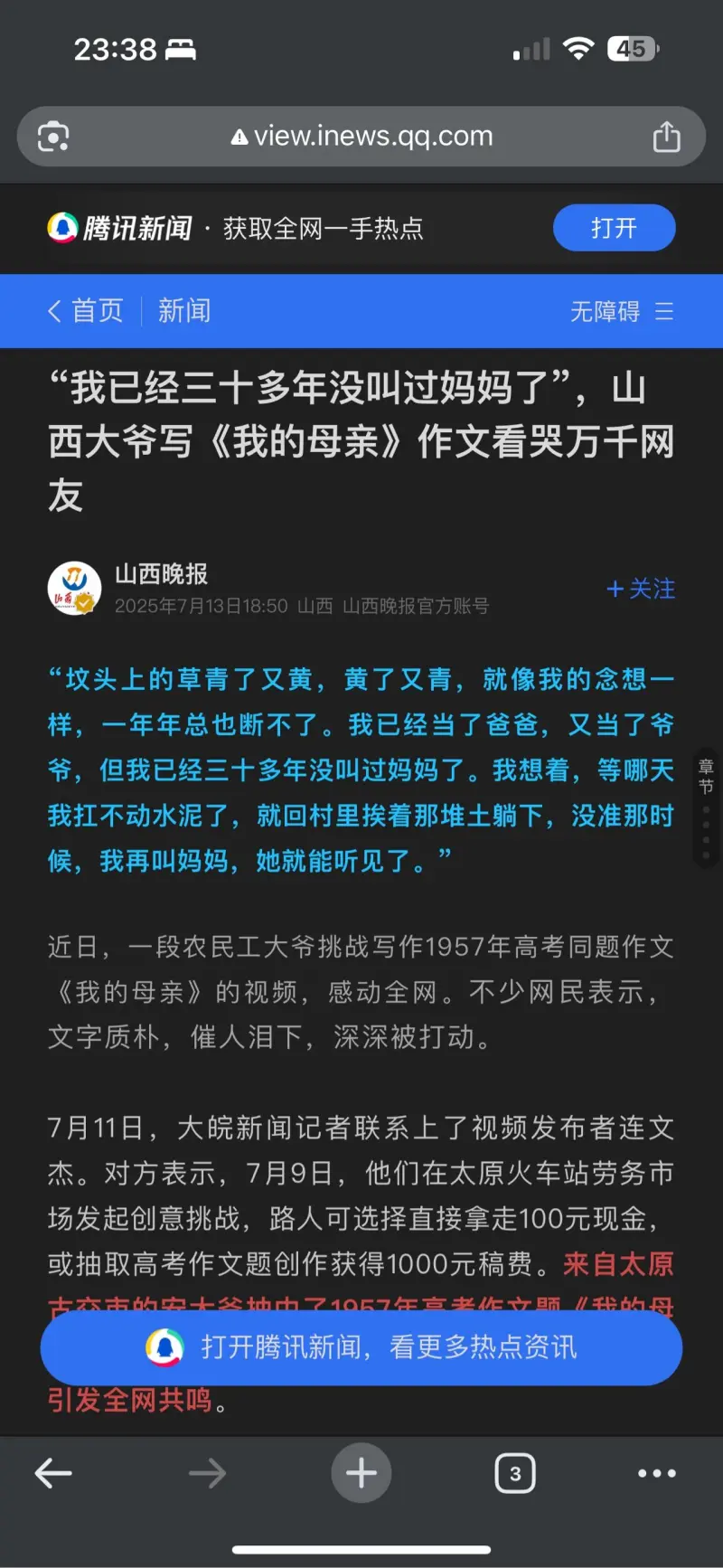
Task: Open the 新闻 section
Action: 184,311
